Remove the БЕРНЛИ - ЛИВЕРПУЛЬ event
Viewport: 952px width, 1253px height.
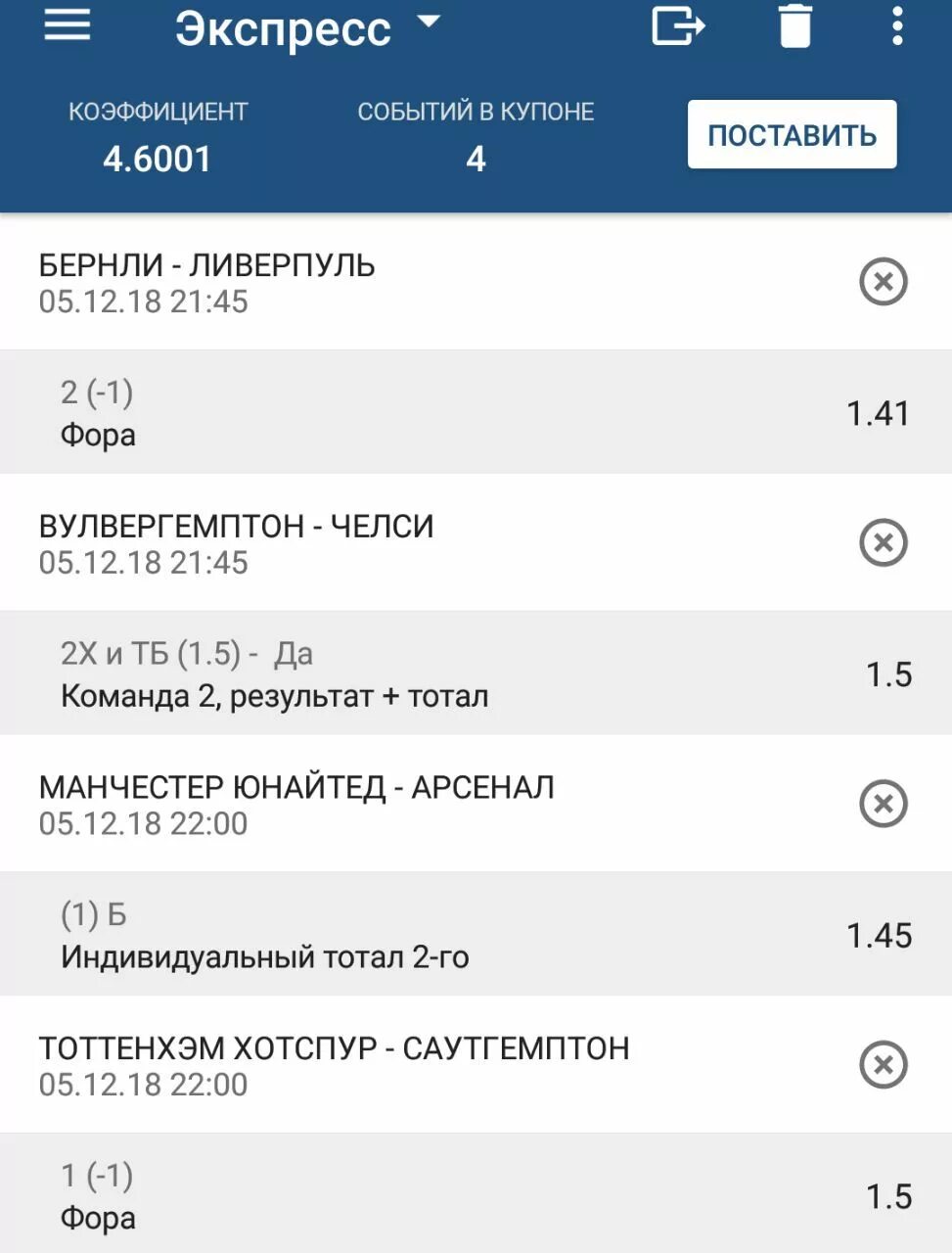(884, 281)
